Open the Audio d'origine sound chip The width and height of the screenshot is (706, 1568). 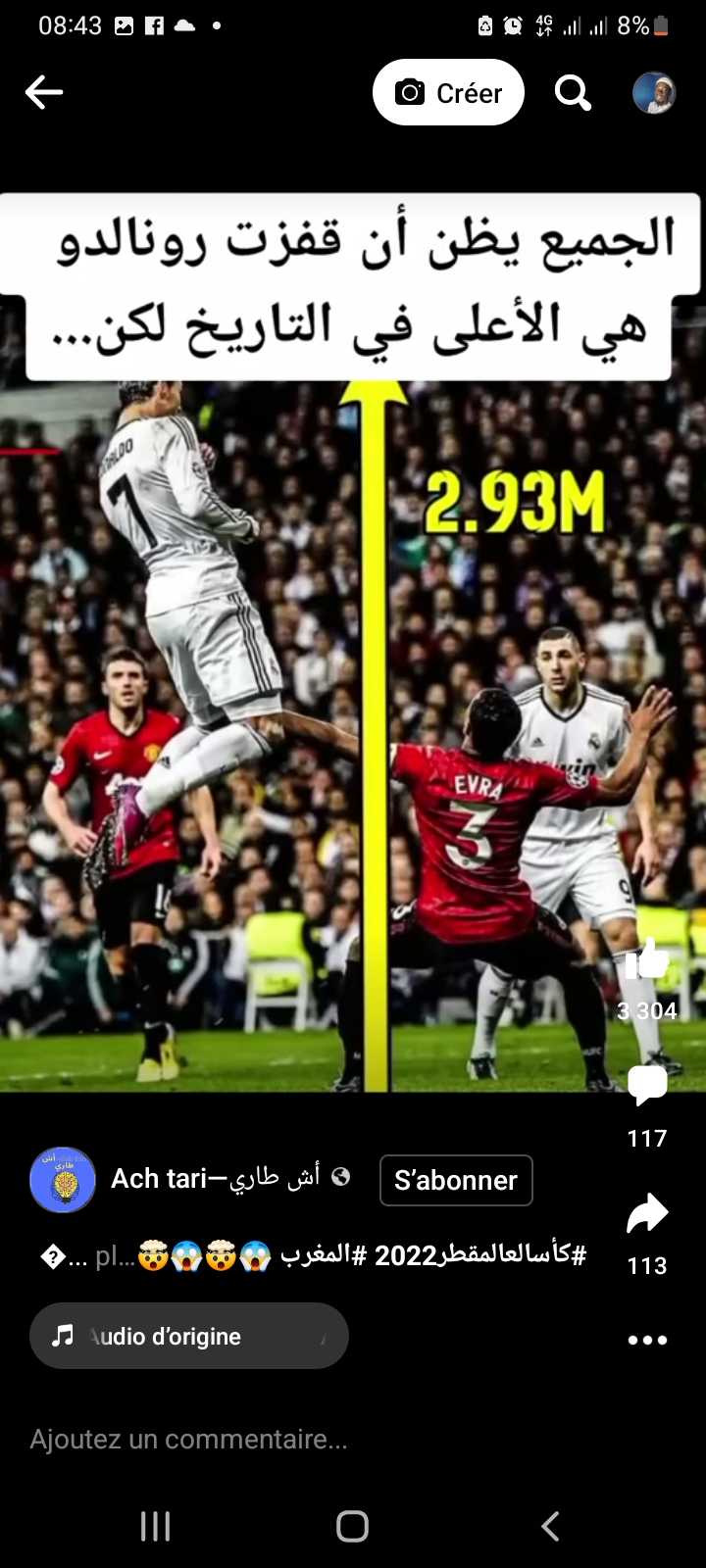pyautogui.click(x=189, y=1336)
